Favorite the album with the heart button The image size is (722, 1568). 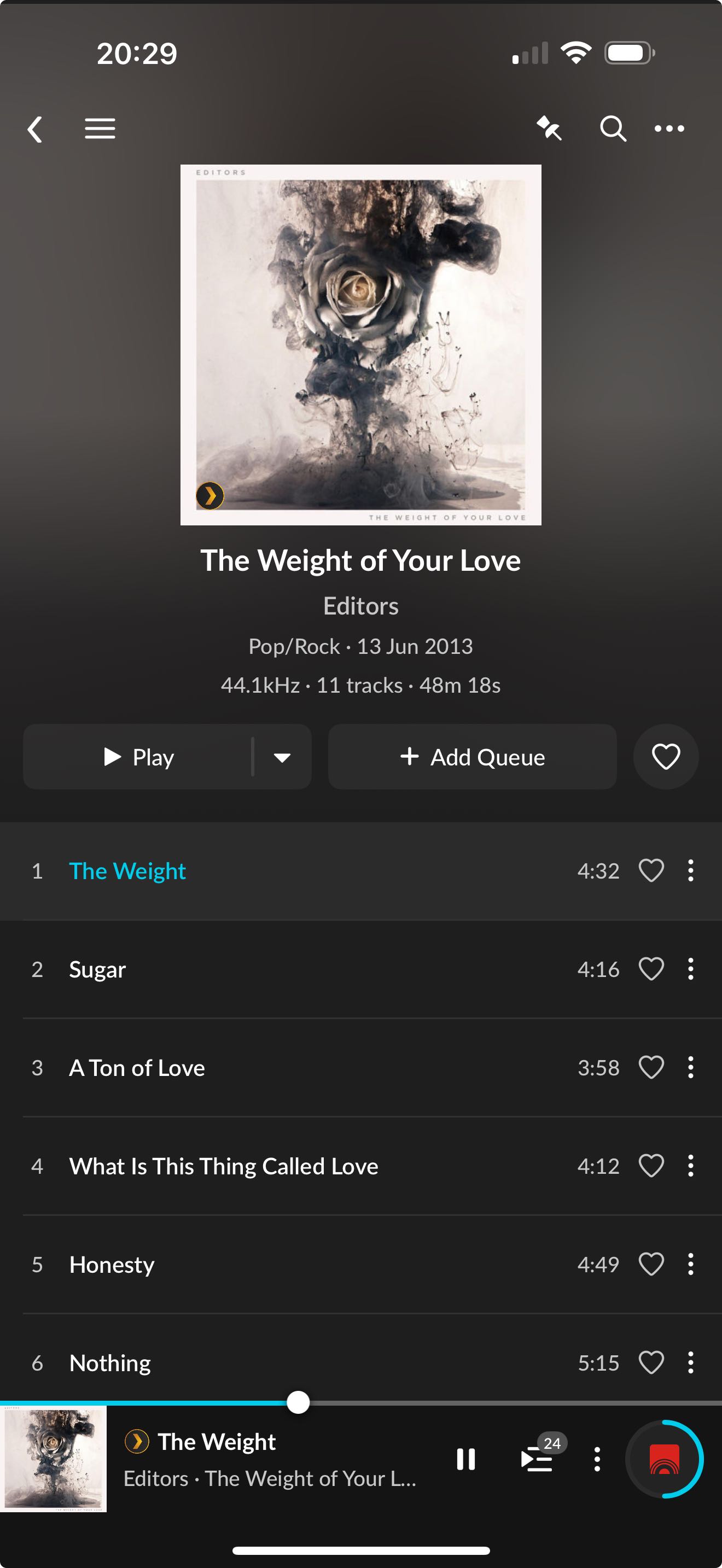click(x=665, y=757)
